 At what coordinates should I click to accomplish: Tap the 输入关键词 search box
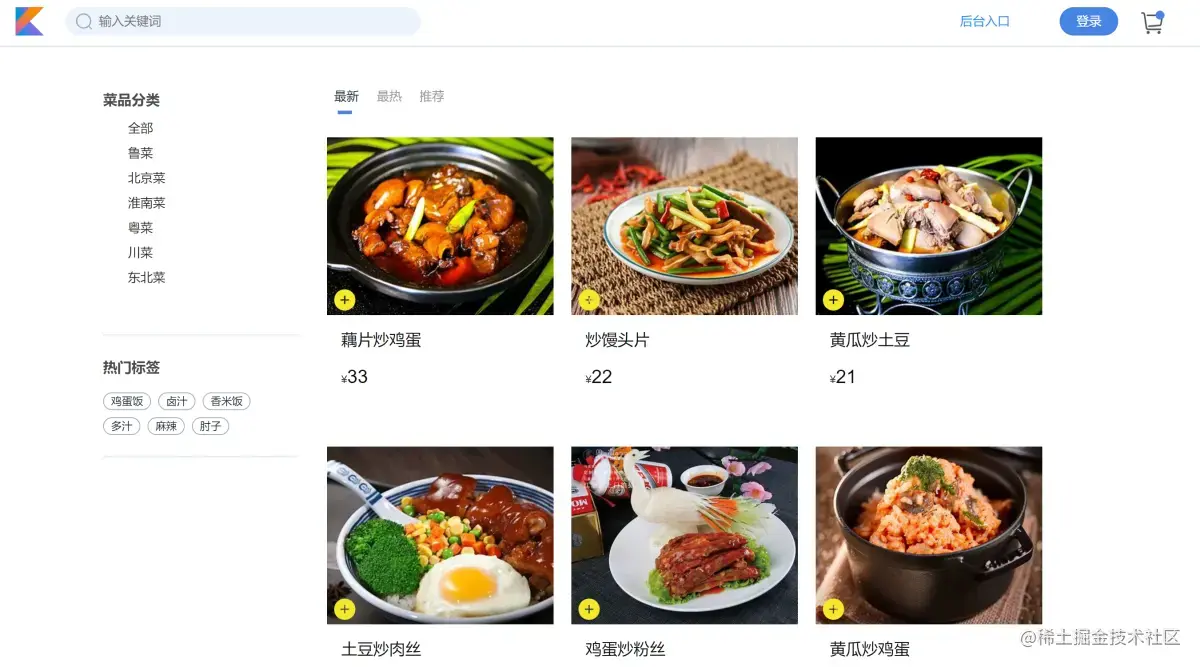tap(250, 21)
